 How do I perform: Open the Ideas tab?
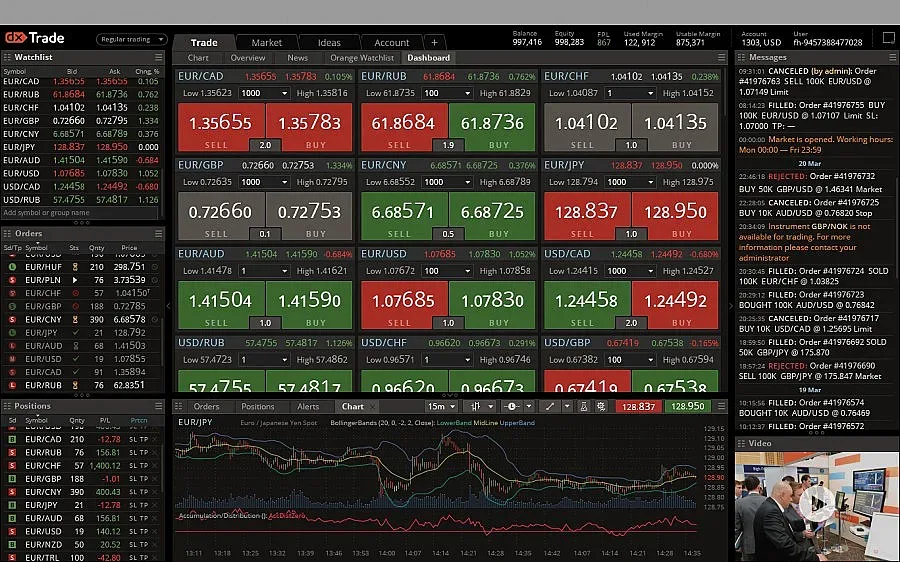[329, 43]
